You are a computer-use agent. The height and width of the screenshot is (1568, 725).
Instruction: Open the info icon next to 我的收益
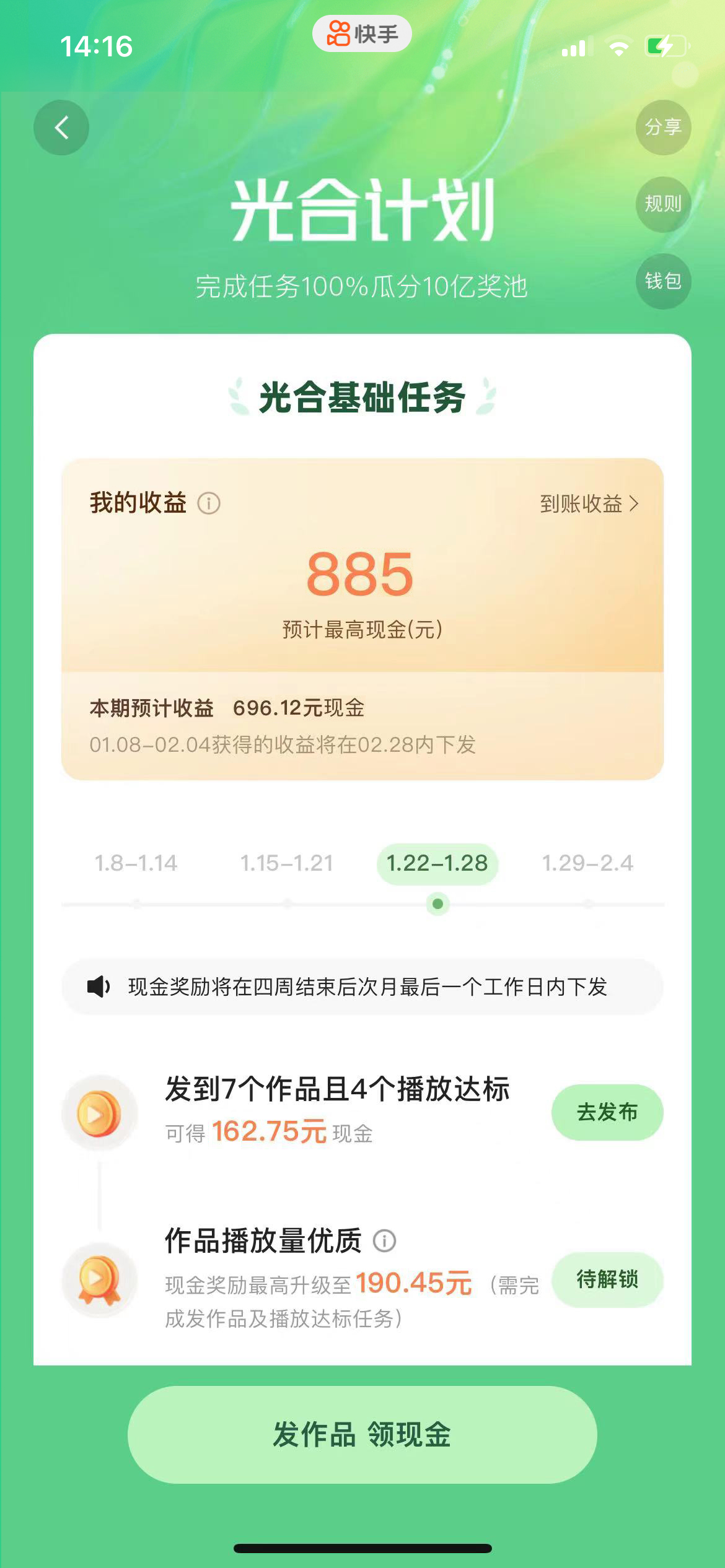coord(209,503)
